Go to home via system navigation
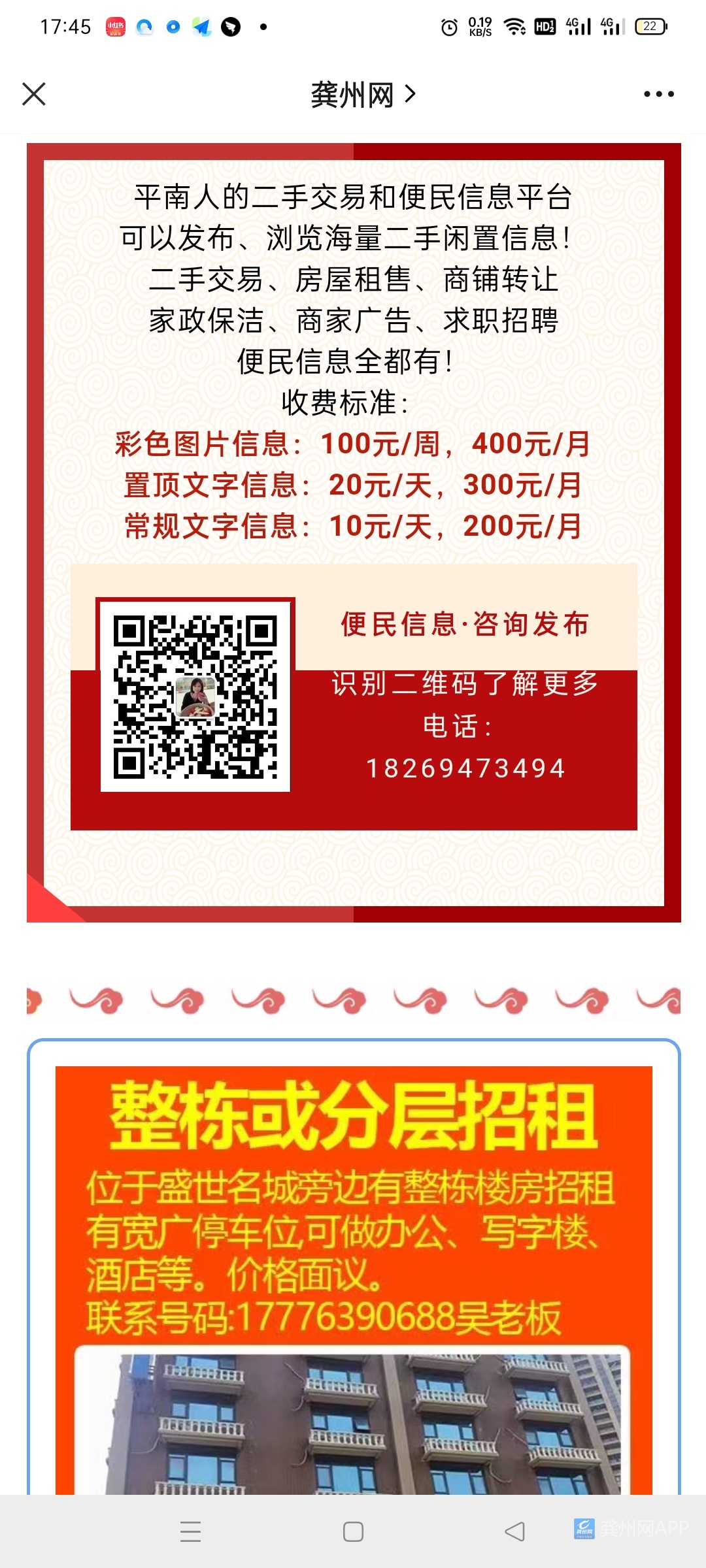 [x=353, y=1531]
